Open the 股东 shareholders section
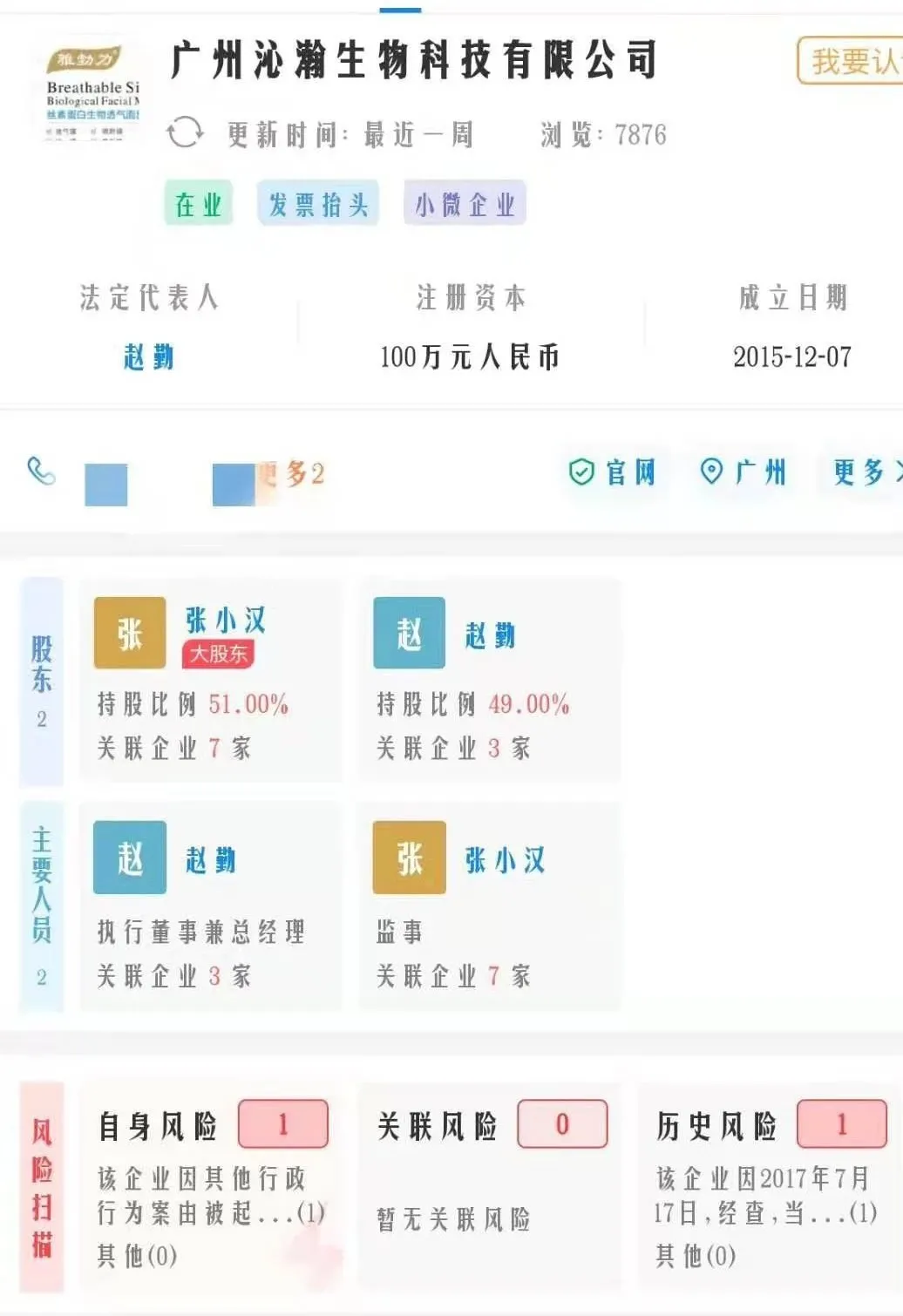The height and width of the screenshot is (1316, 903). click(x=42, y=681)
